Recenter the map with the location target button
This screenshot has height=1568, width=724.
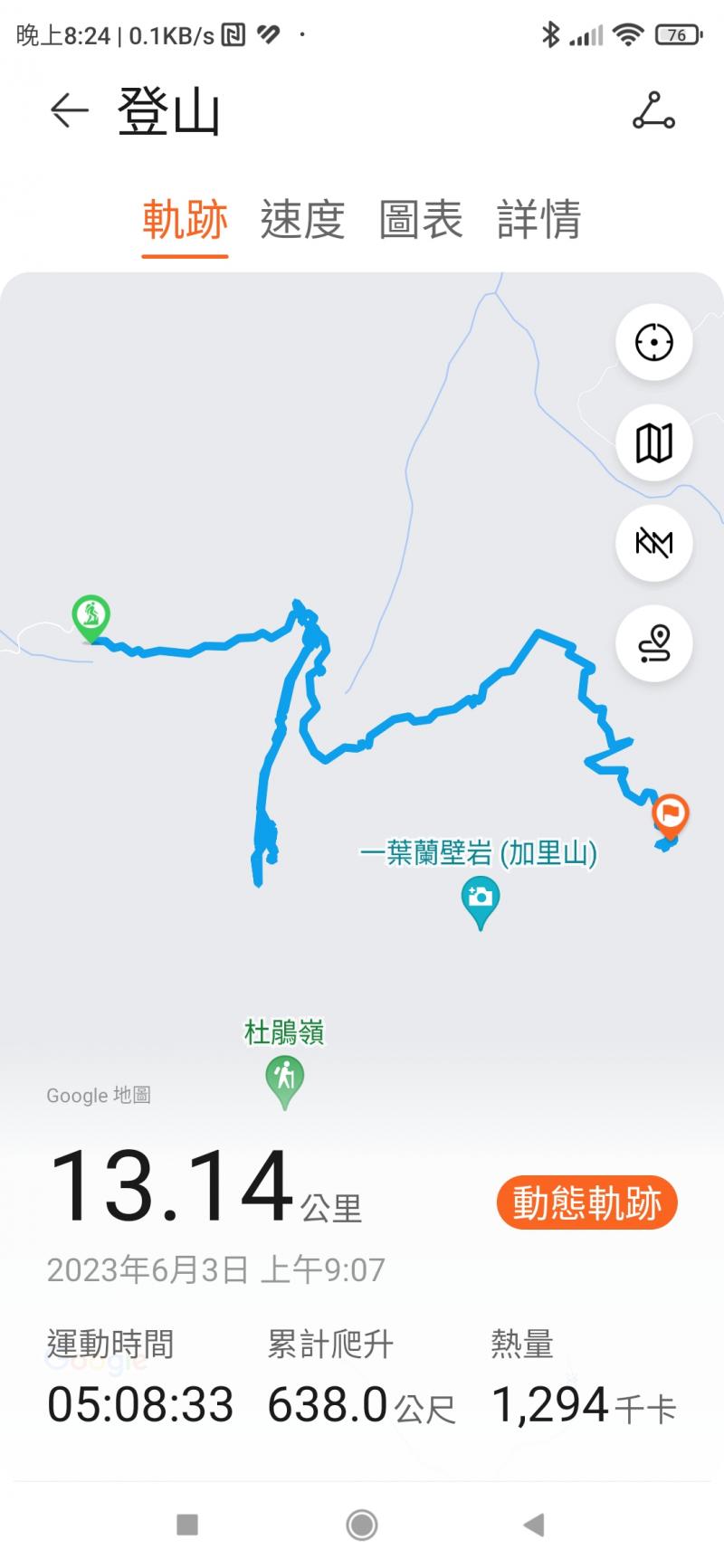[653, 343]
